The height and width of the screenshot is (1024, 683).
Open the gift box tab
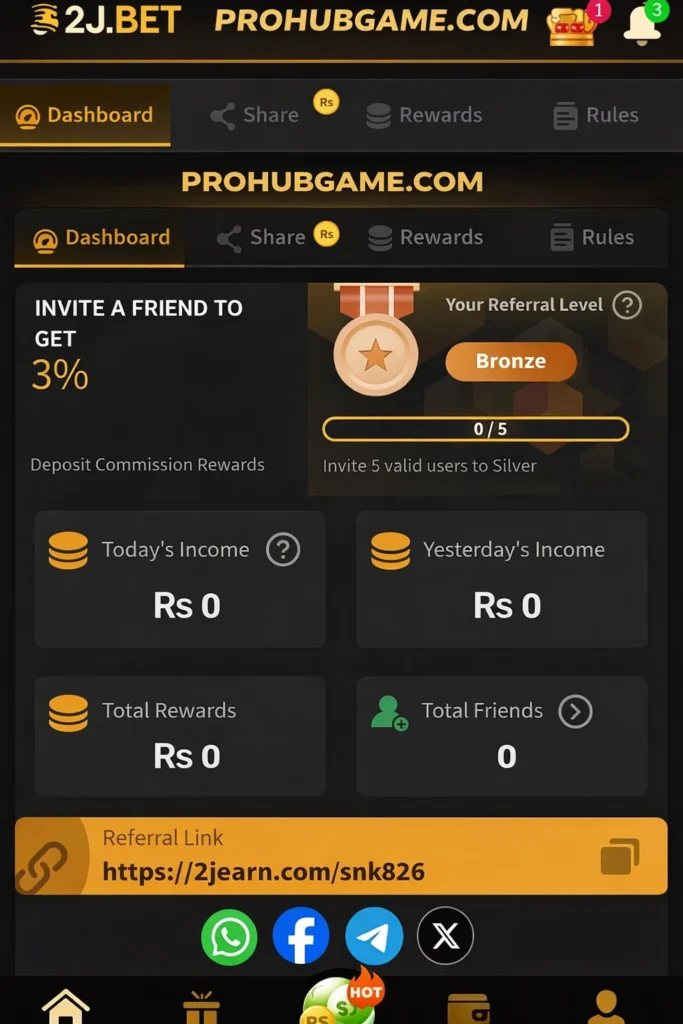pos(201,1008)
